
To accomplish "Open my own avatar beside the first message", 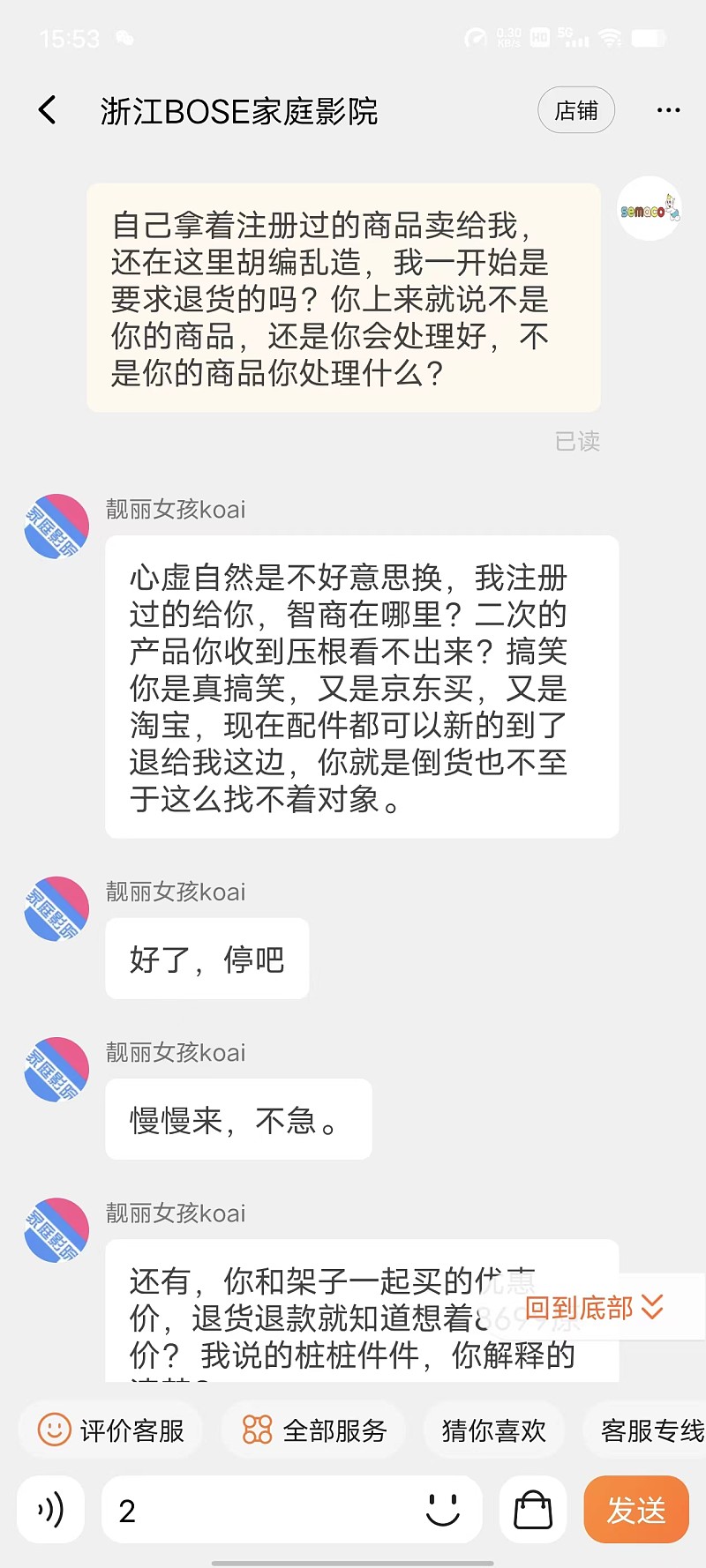I will coord(650,209).
